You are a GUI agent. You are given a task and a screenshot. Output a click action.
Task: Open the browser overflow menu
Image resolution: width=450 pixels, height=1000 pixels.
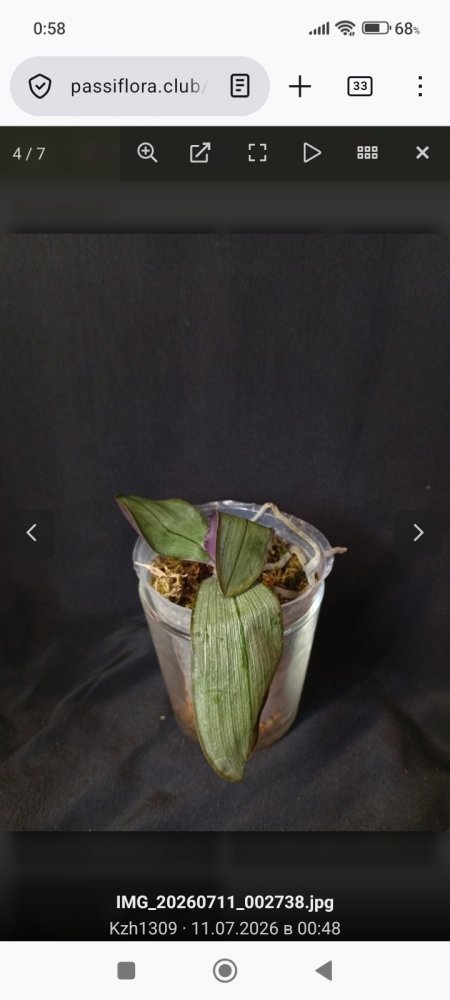point(420,86)
